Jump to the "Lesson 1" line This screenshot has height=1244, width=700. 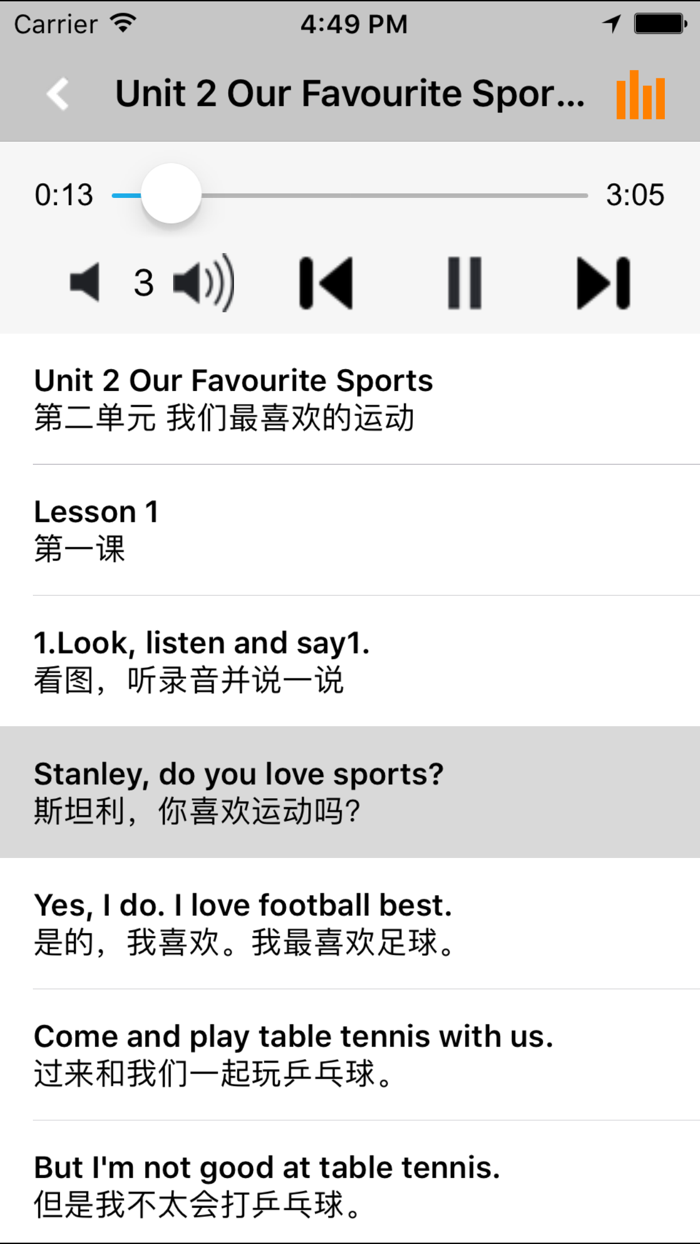click(350, 529)
